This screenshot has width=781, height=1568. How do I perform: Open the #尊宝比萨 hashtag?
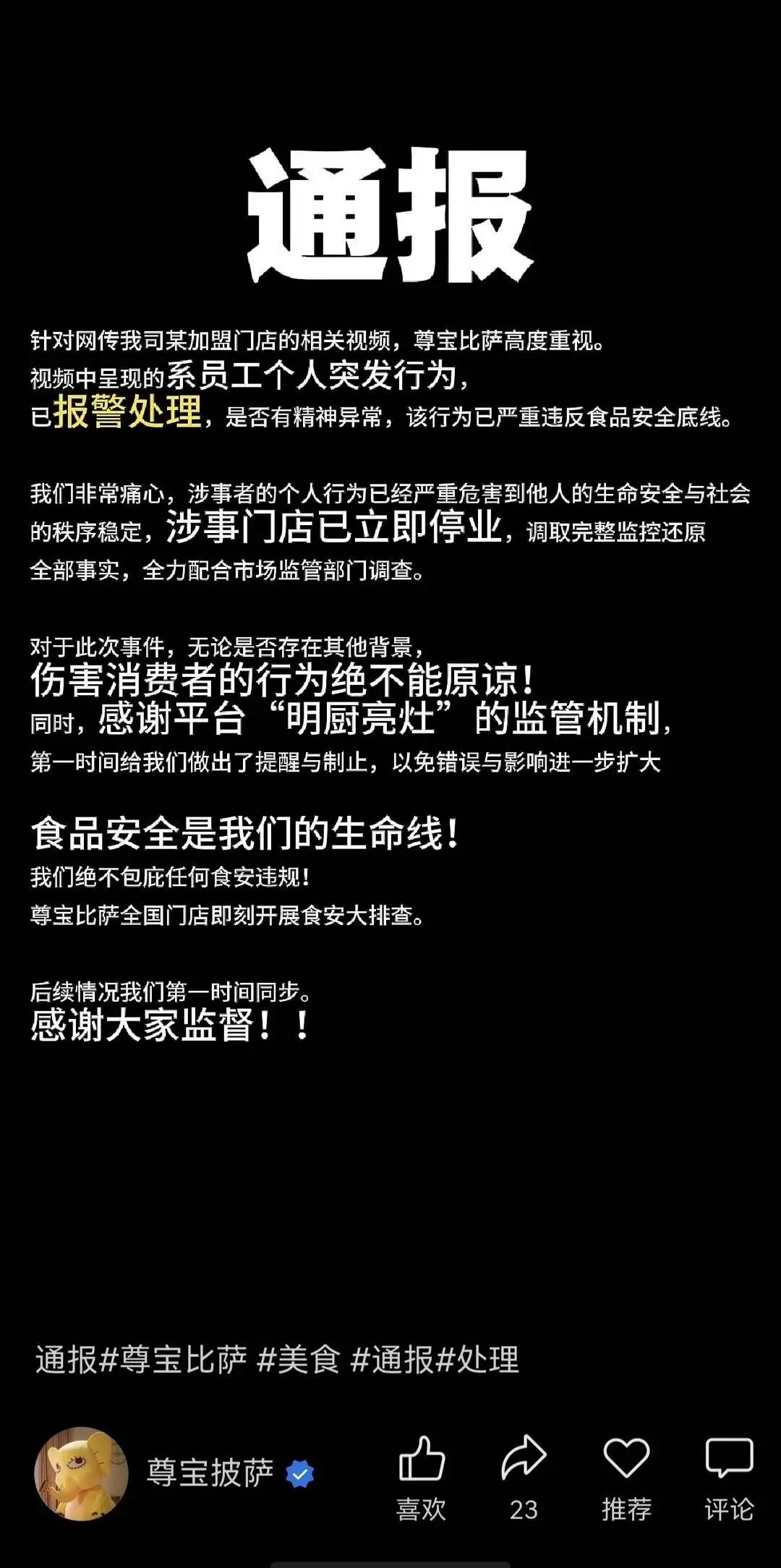tap(173, 1360)
